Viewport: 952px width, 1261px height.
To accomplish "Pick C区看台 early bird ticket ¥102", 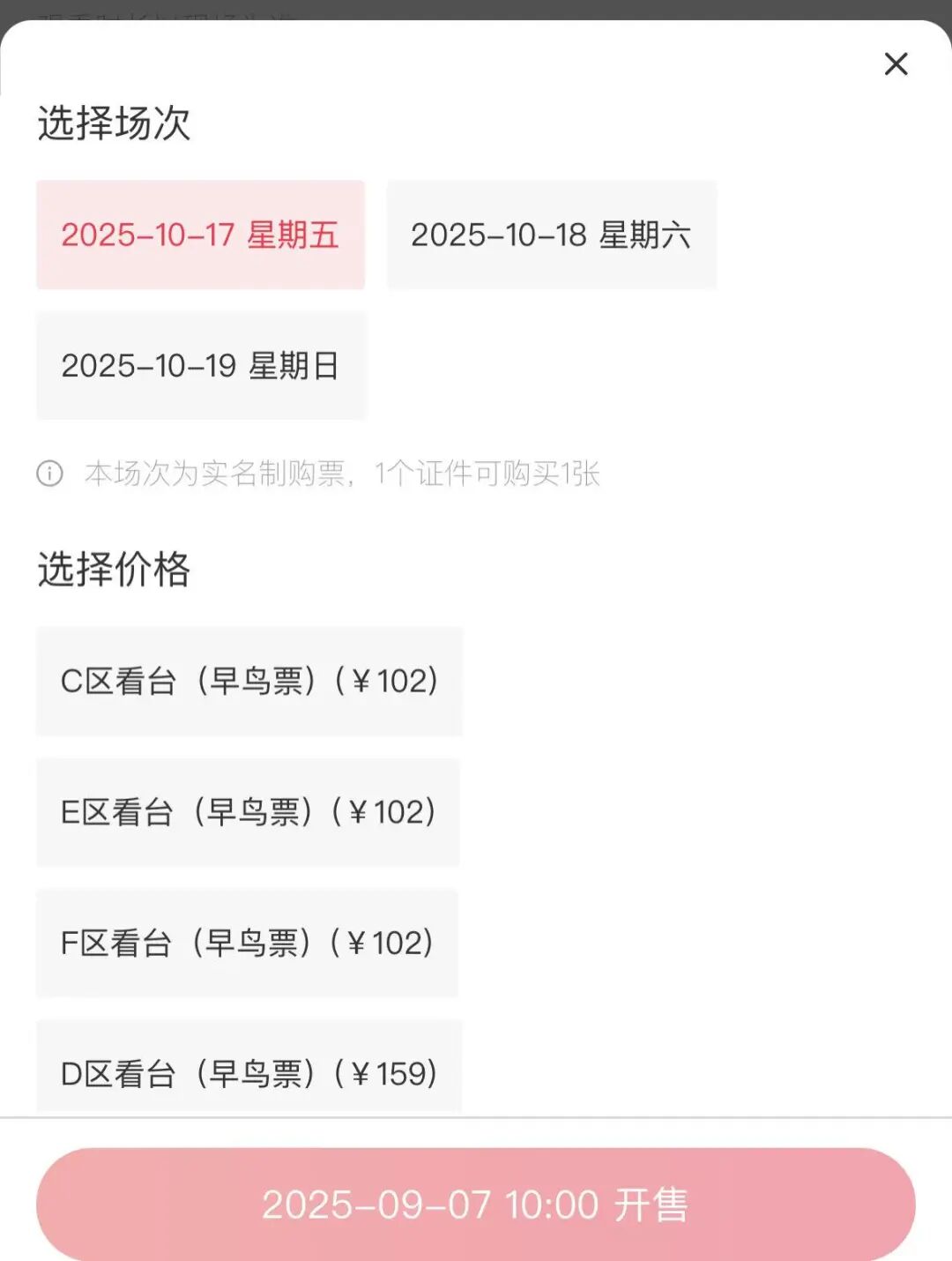I will coord(249,681).
